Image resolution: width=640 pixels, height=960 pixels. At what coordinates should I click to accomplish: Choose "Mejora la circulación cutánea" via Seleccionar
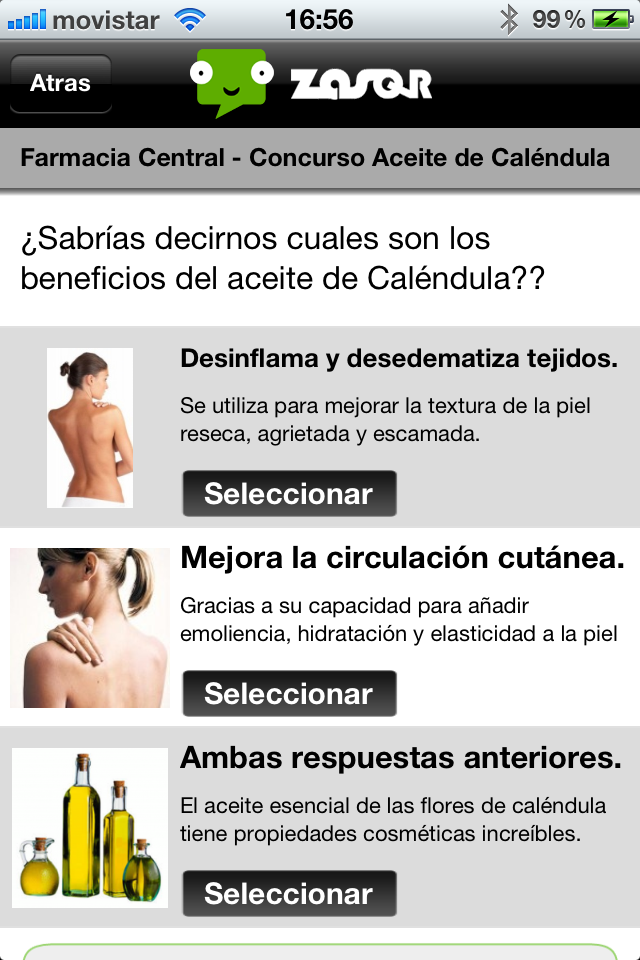[x=289, y=694]
